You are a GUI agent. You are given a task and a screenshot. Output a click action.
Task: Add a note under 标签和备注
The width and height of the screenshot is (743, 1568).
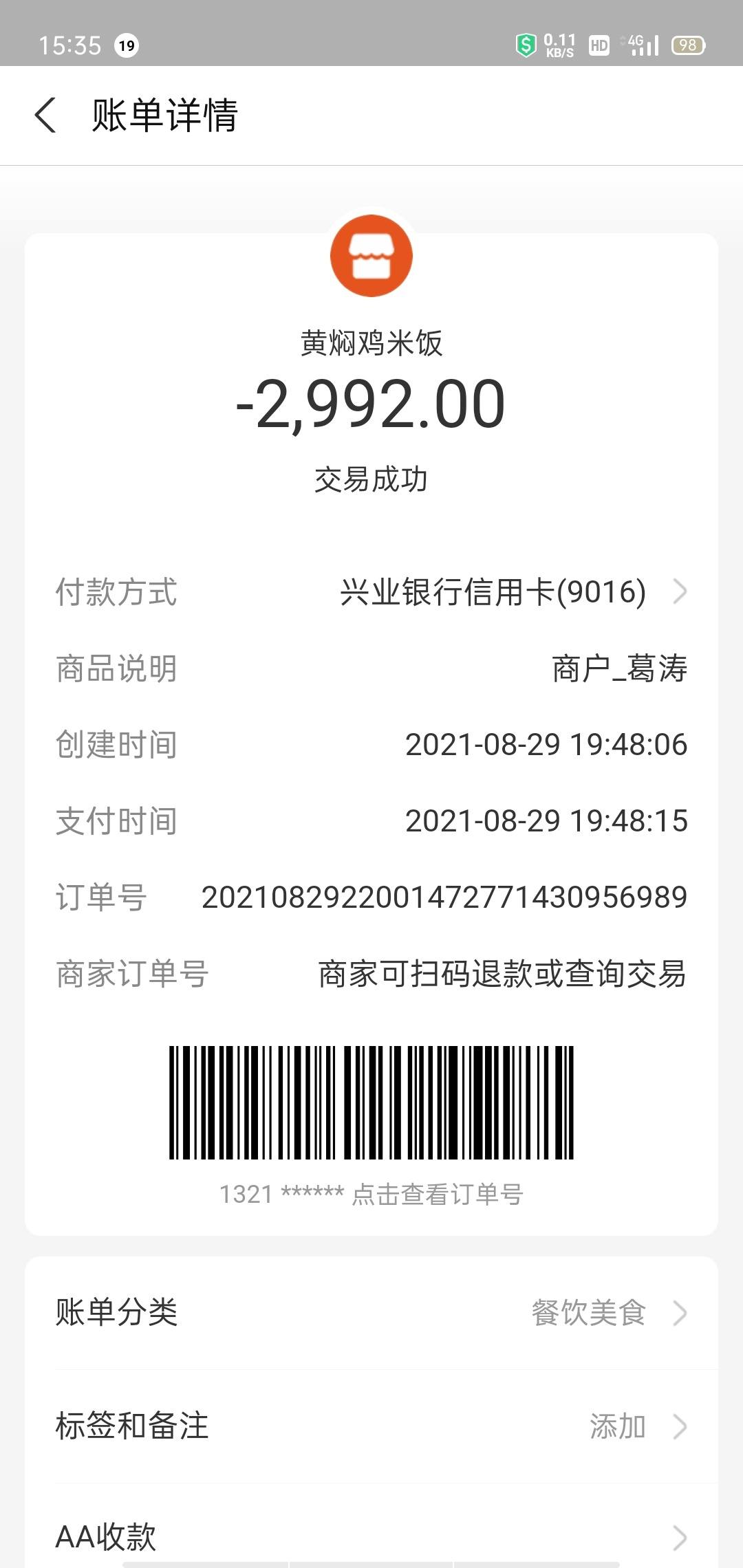click(371, 1426)
